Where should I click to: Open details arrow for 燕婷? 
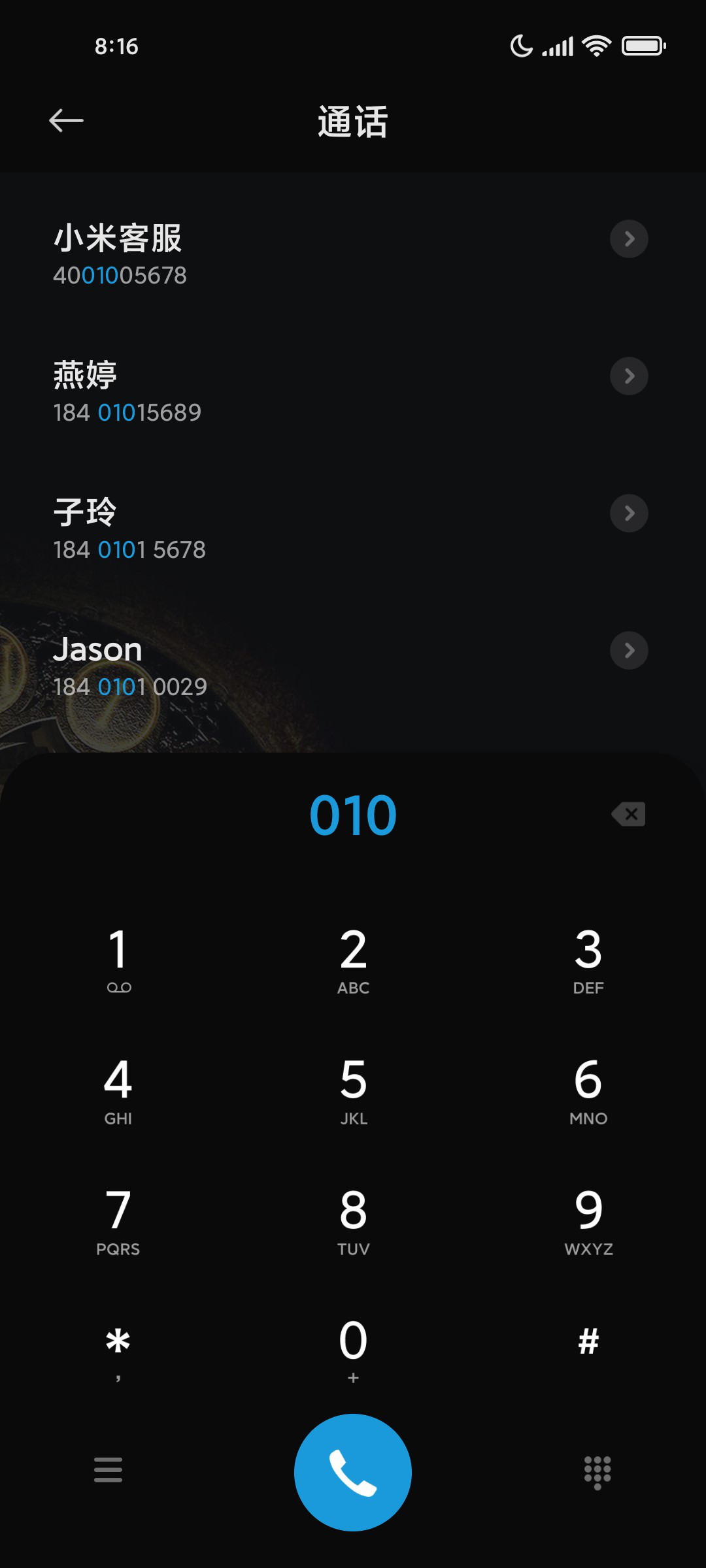pyautogui.click(x=629, y=376)
